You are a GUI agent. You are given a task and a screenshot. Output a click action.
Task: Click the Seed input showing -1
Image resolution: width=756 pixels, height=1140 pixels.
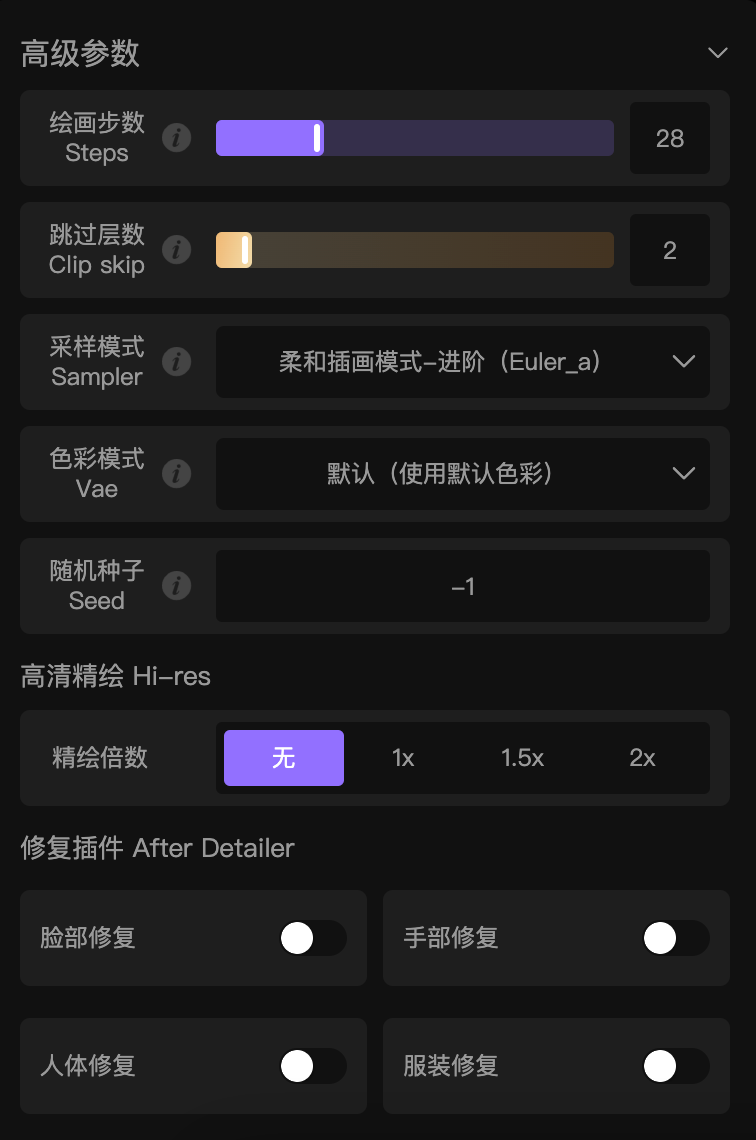point(464,586)
